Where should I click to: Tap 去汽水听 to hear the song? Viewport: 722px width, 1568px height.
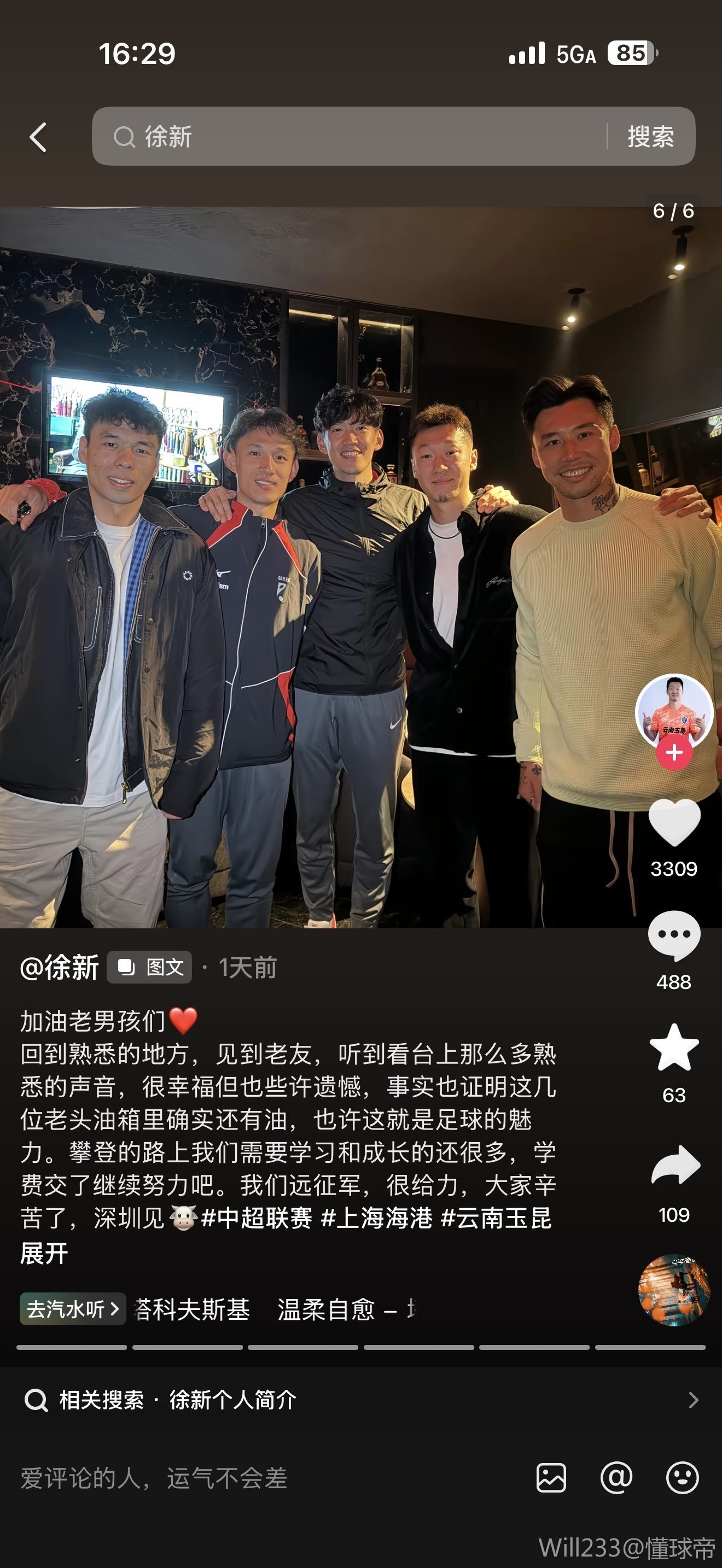[x=72, y=1309]
